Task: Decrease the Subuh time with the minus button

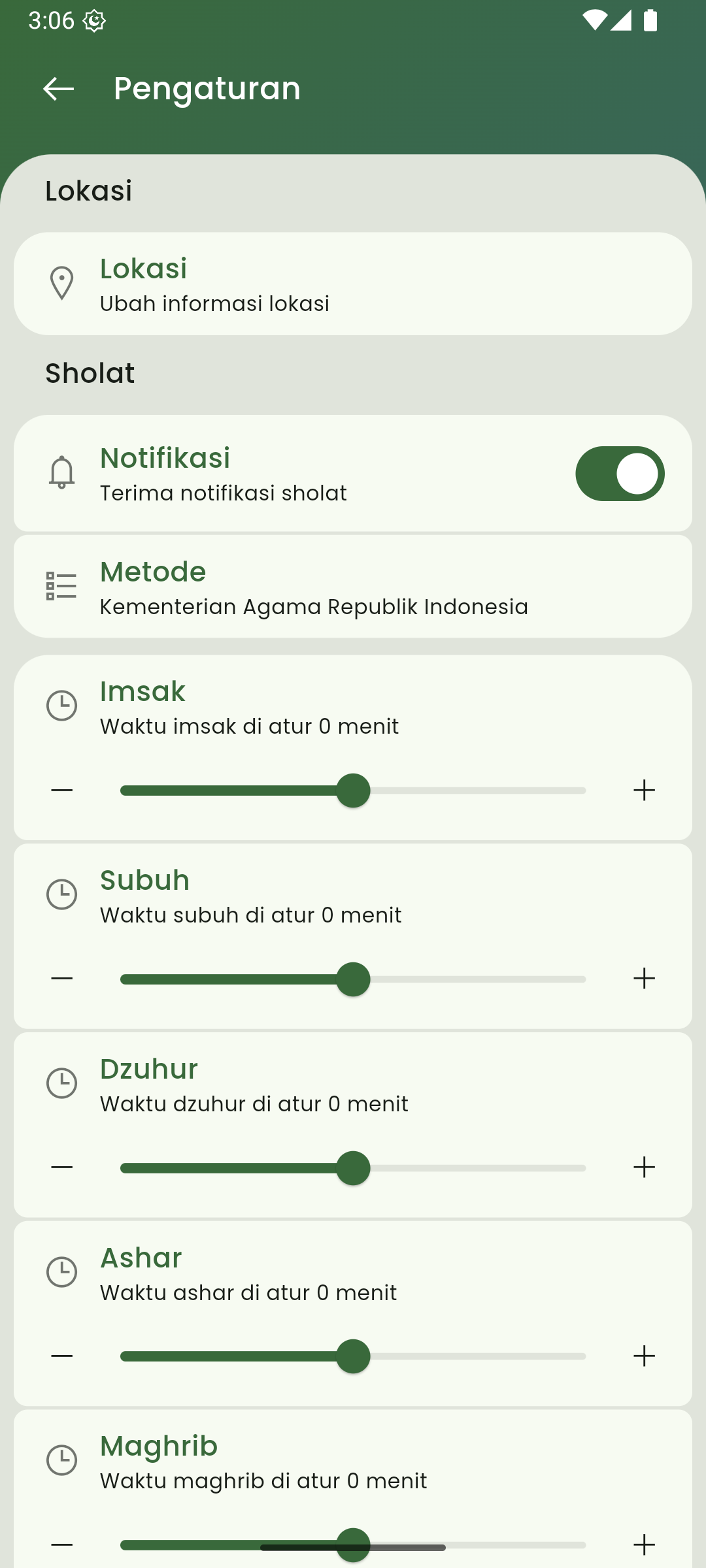Action: click(x=62, y=979)
